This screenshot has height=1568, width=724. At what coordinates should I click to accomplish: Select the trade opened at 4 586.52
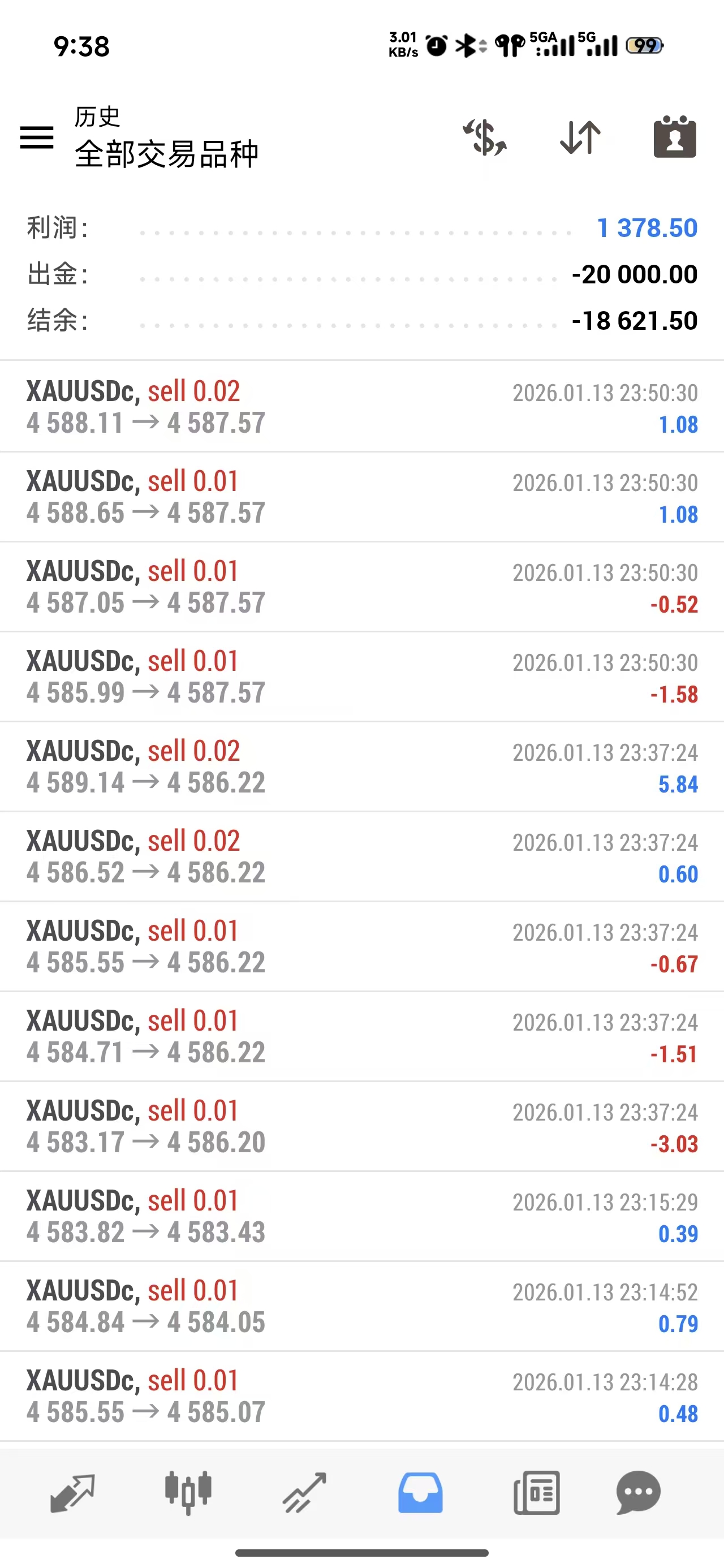click(x=361, y=856)
